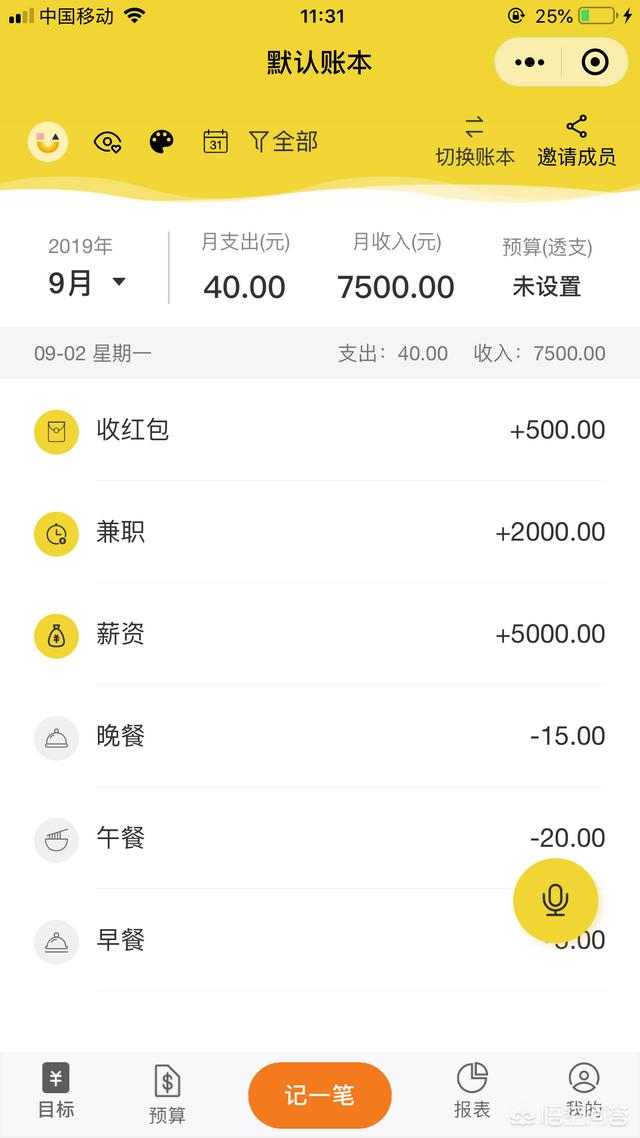This screenshot has height=1138, width=640.
Task: Toggle amount visibility with the eye icon
Action: 107,142
